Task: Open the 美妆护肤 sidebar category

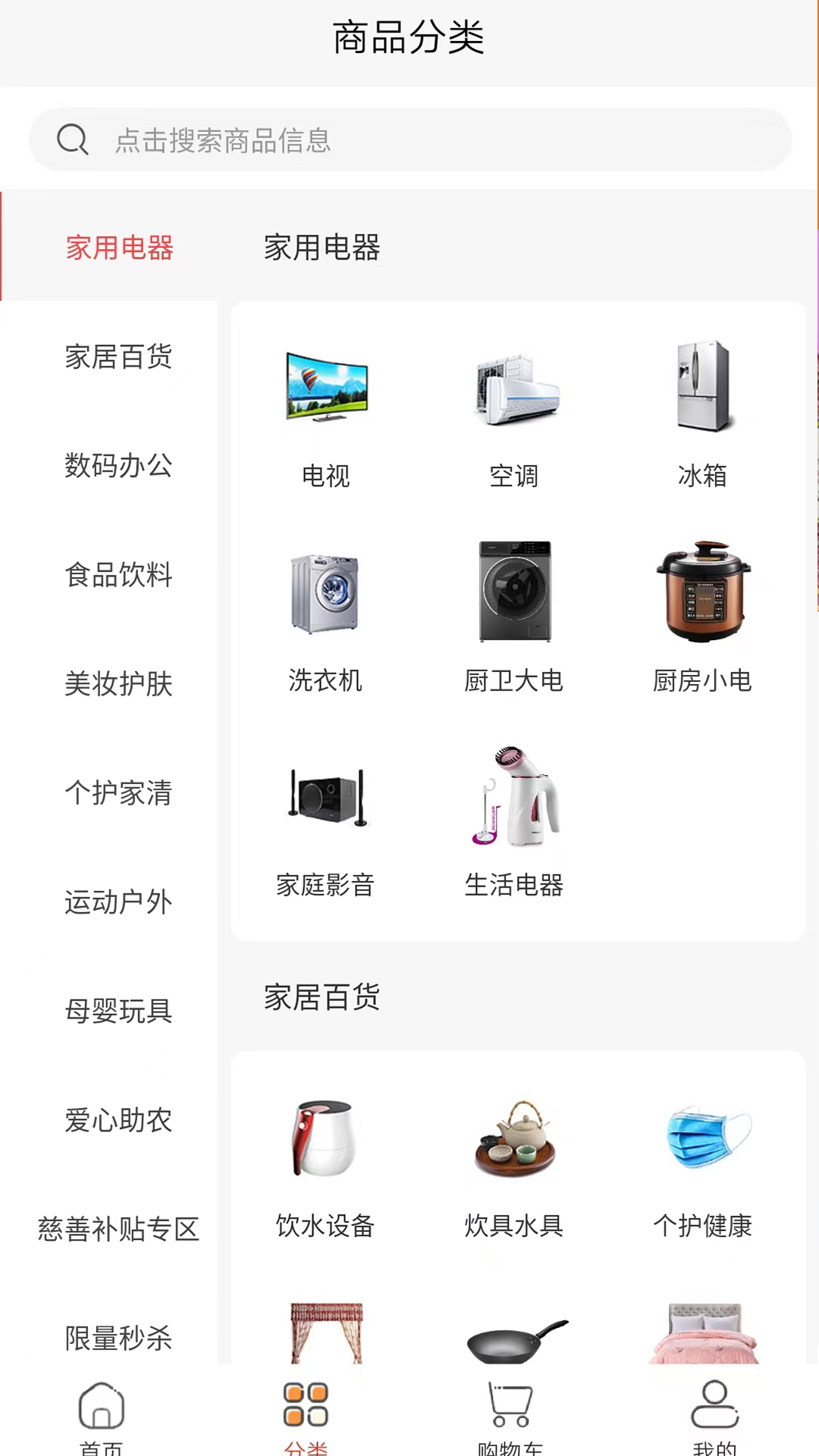Action: pos(119,684)
